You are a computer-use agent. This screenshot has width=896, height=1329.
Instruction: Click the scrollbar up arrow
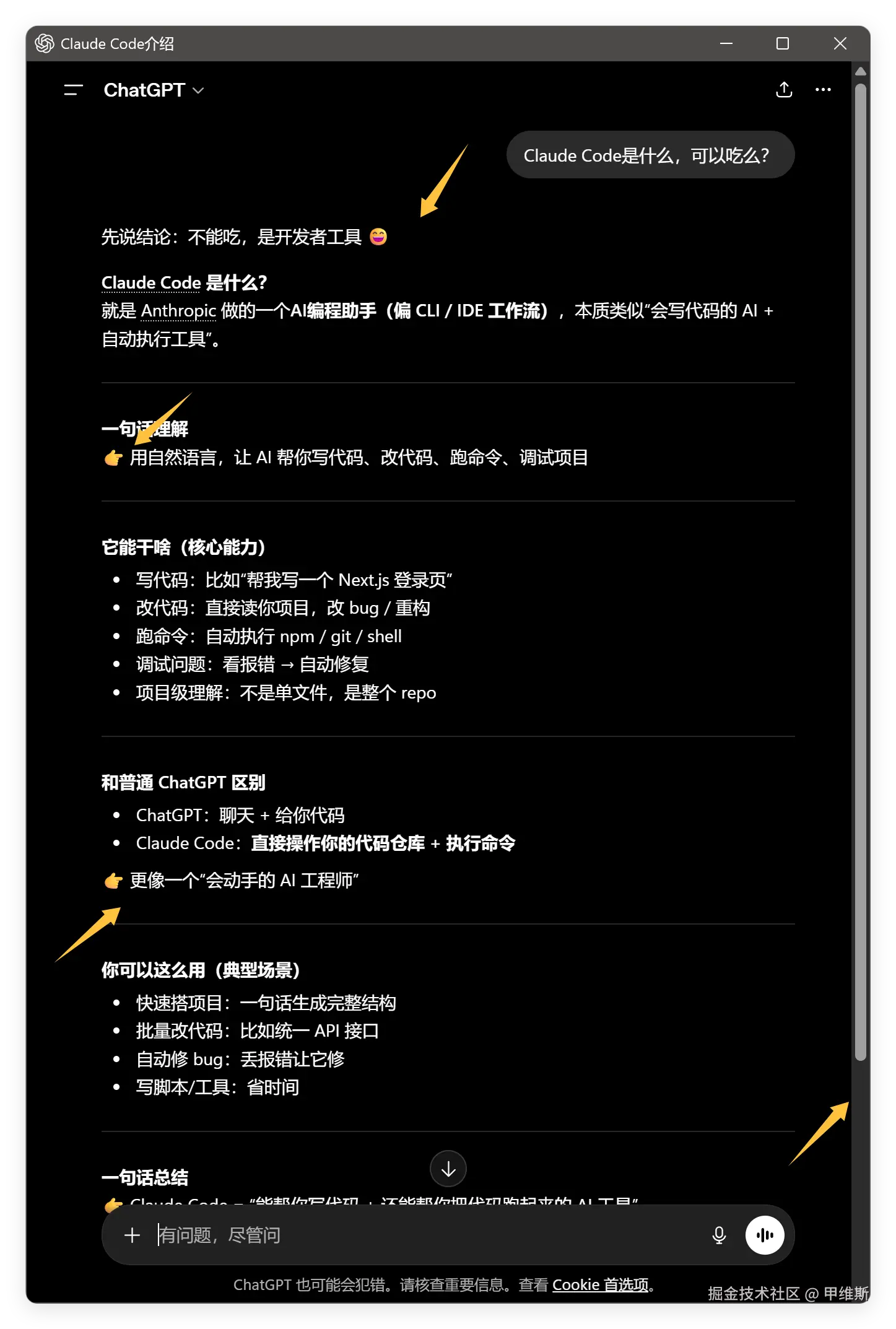click(860, 72)
